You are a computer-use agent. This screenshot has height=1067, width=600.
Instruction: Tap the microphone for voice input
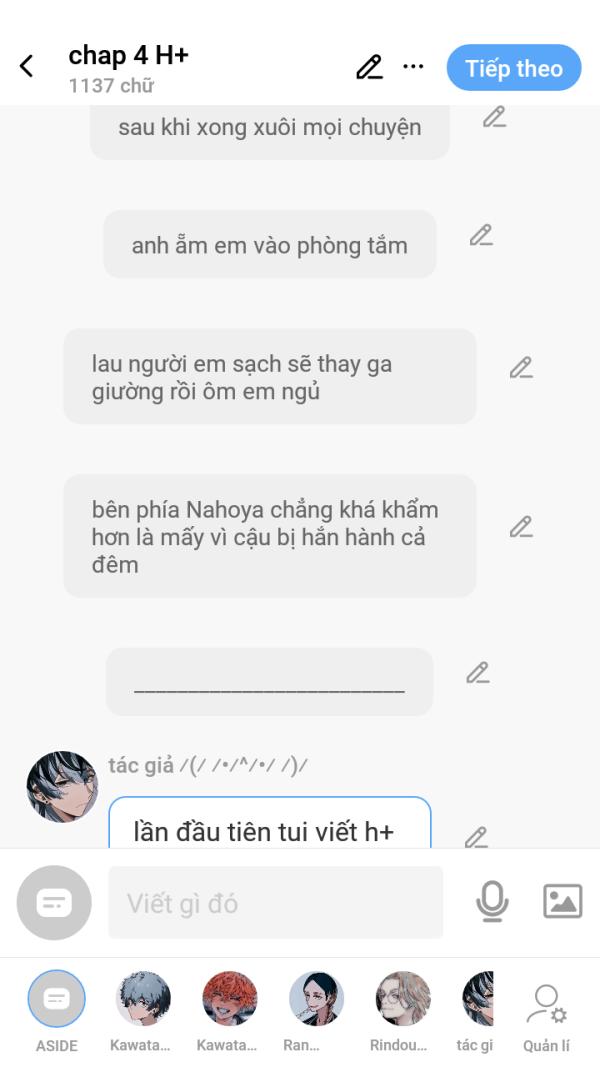tap(491, 902)
